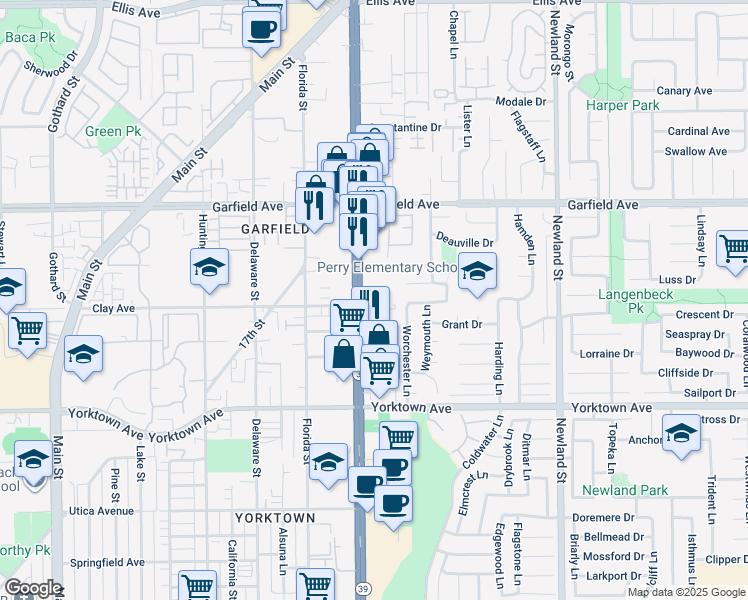The image size is (748, 600).
Task: Select the school marker south of Yorktown Ave by Florida St
Action: (328, 462)
